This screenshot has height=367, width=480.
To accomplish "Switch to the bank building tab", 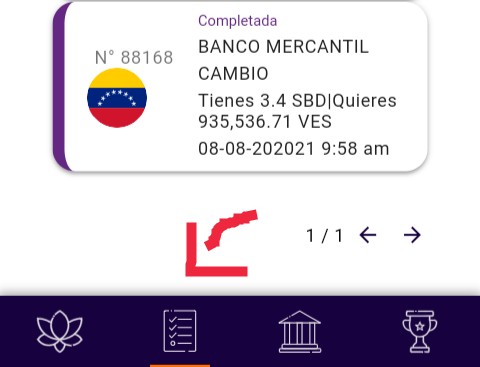I will click(x=300, y=332).
